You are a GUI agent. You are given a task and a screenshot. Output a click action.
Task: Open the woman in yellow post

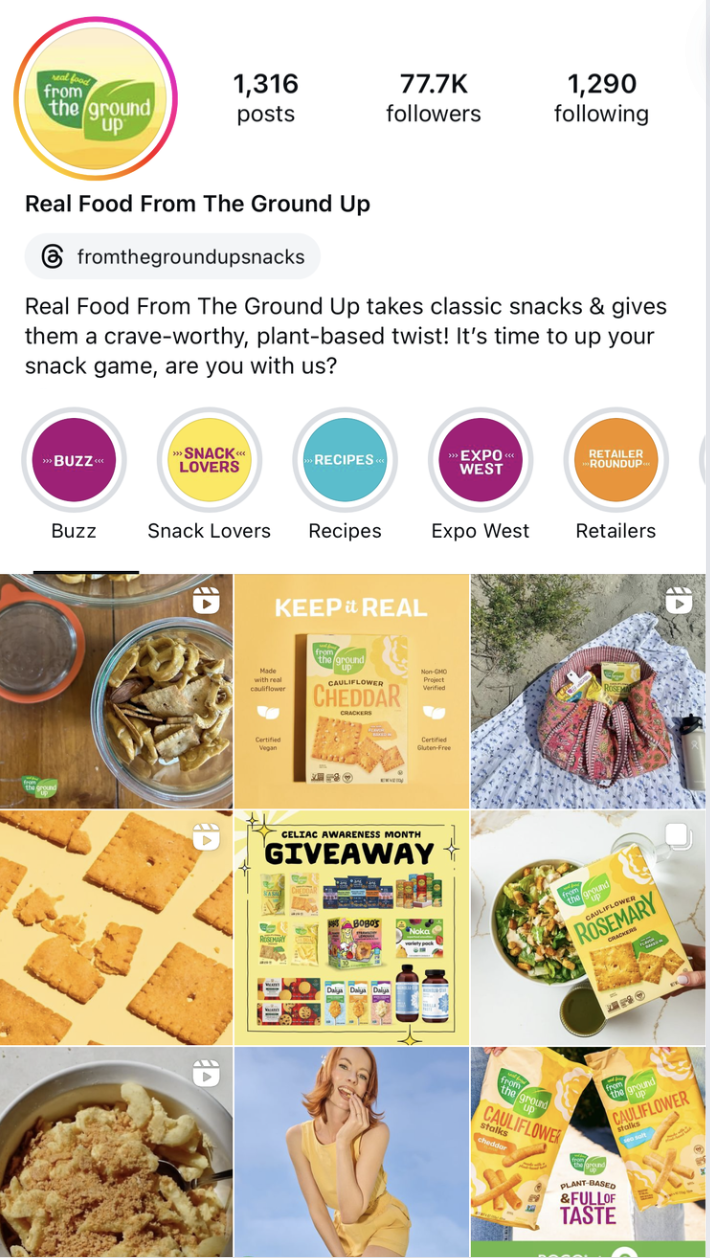point(351,1150)
